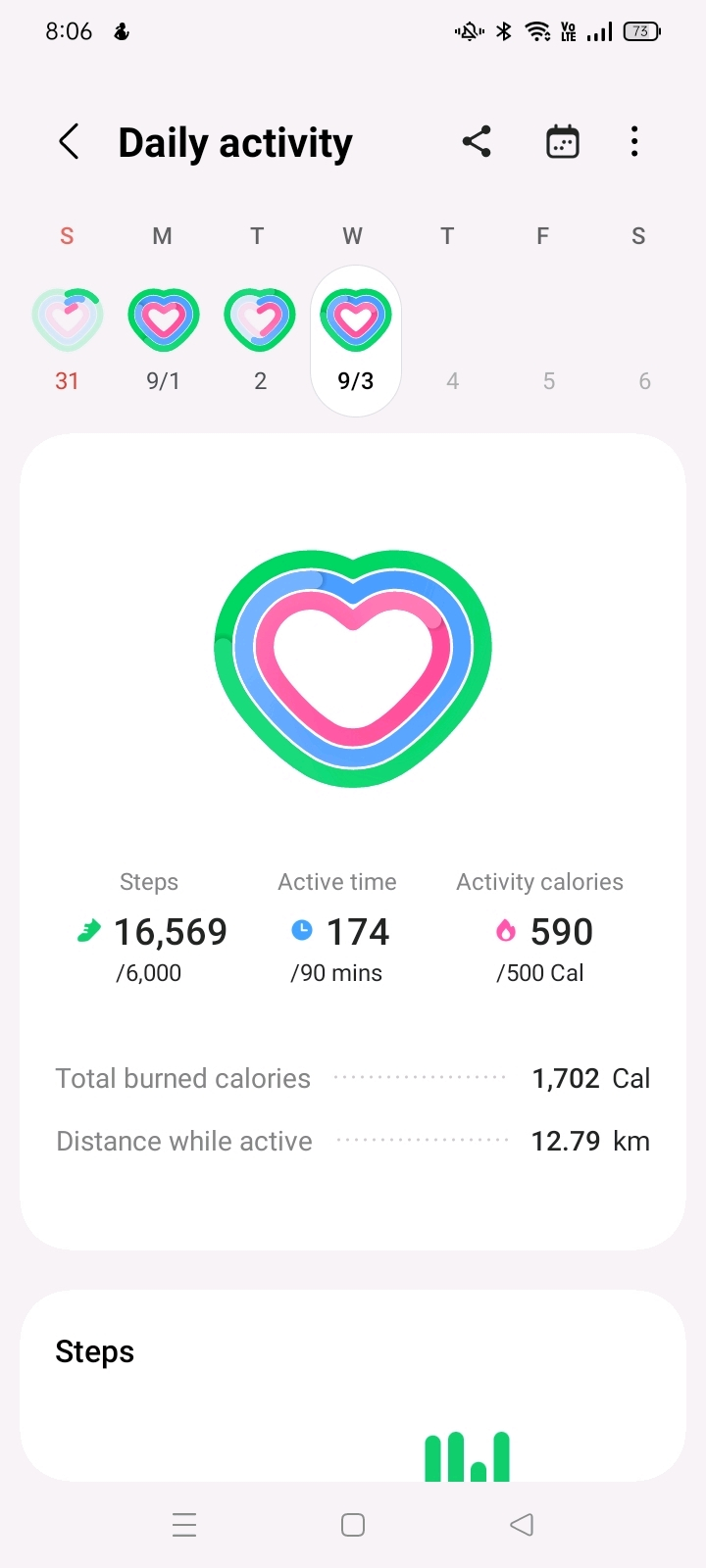The image size is (706, 1568).
Task: Share the daily activity summary
Action: click(477, 142)
